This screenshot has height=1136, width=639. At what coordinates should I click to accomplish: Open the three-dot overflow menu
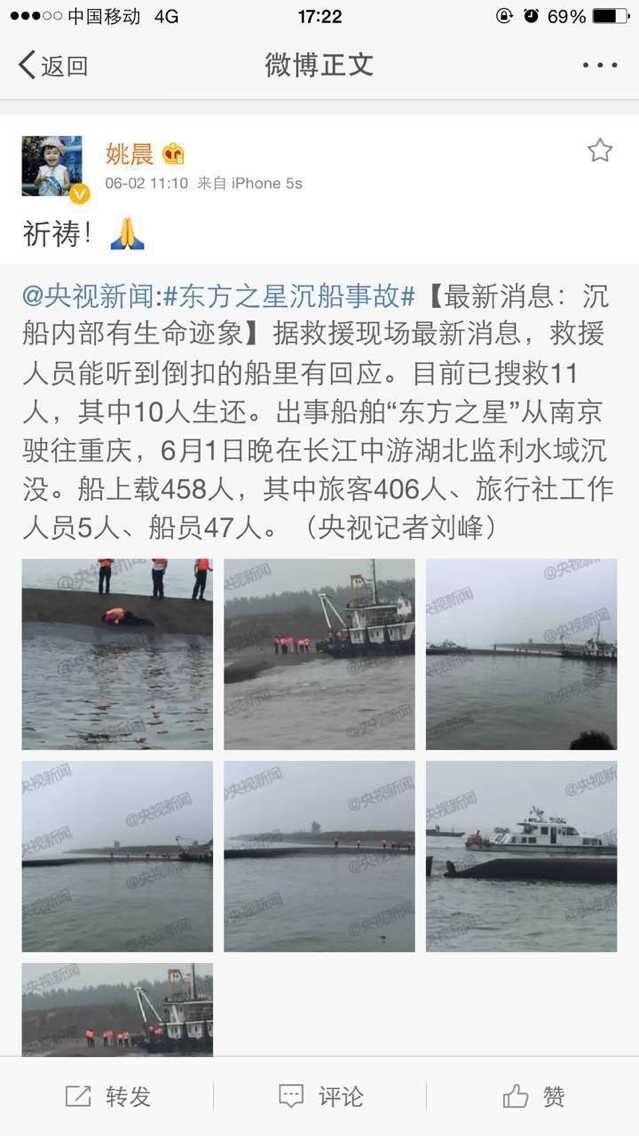599,66
